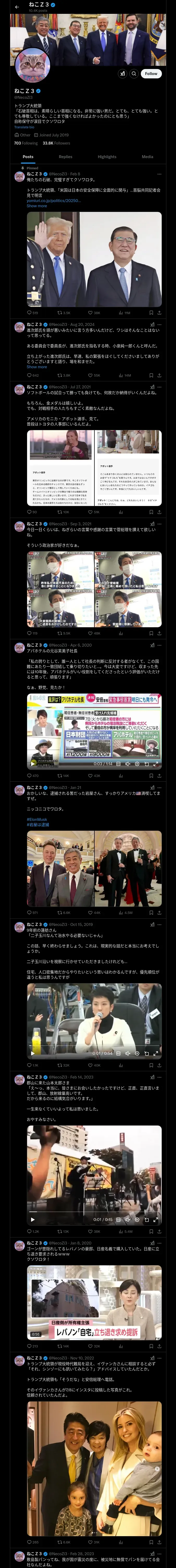This screenshot has height=1568, width=176.
Task: View the 33.8K Followers list
Action: tap(56, 143)
